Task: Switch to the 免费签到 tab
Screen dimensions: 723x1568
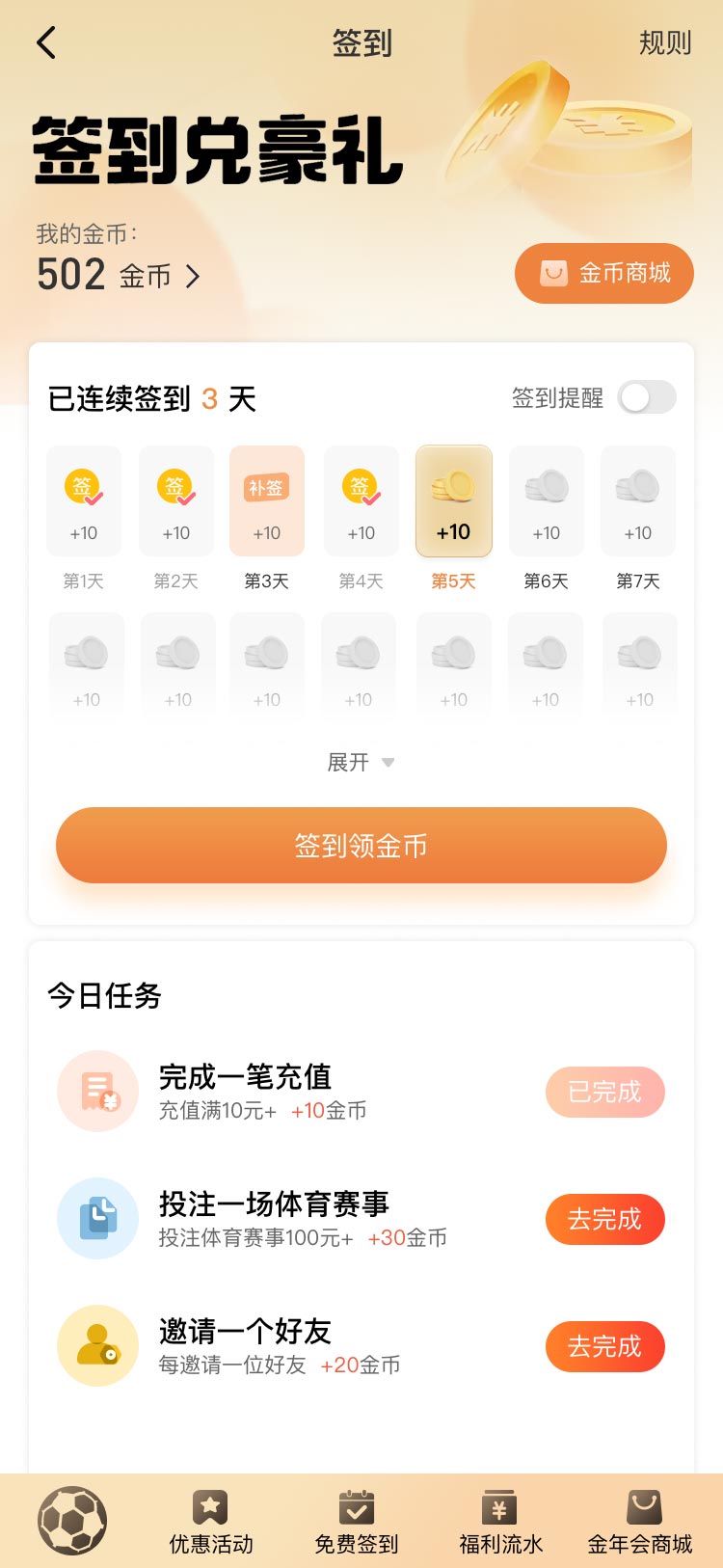Action: (x=357, y=1523)
